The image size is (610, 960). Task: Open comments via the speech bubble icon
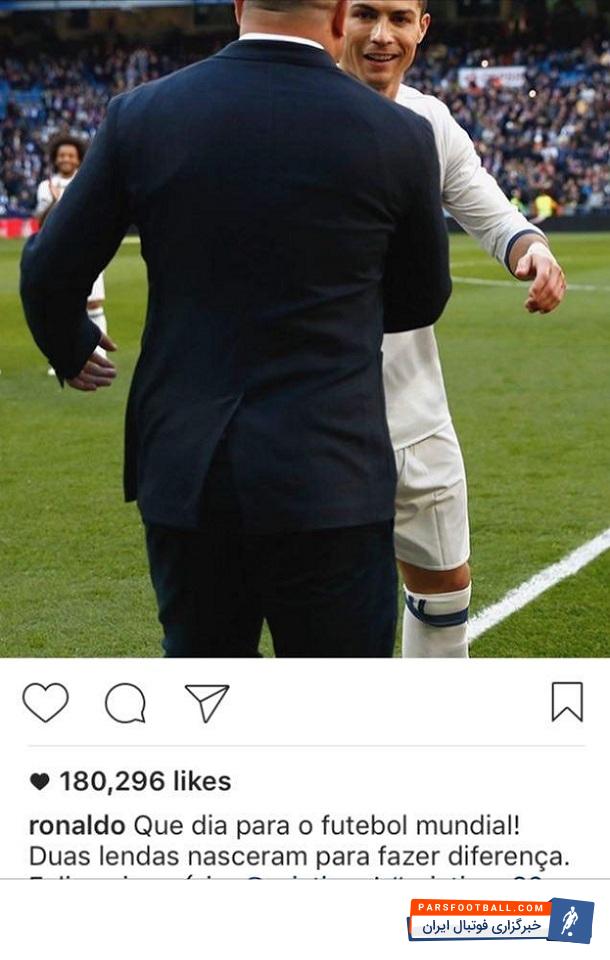125,703
